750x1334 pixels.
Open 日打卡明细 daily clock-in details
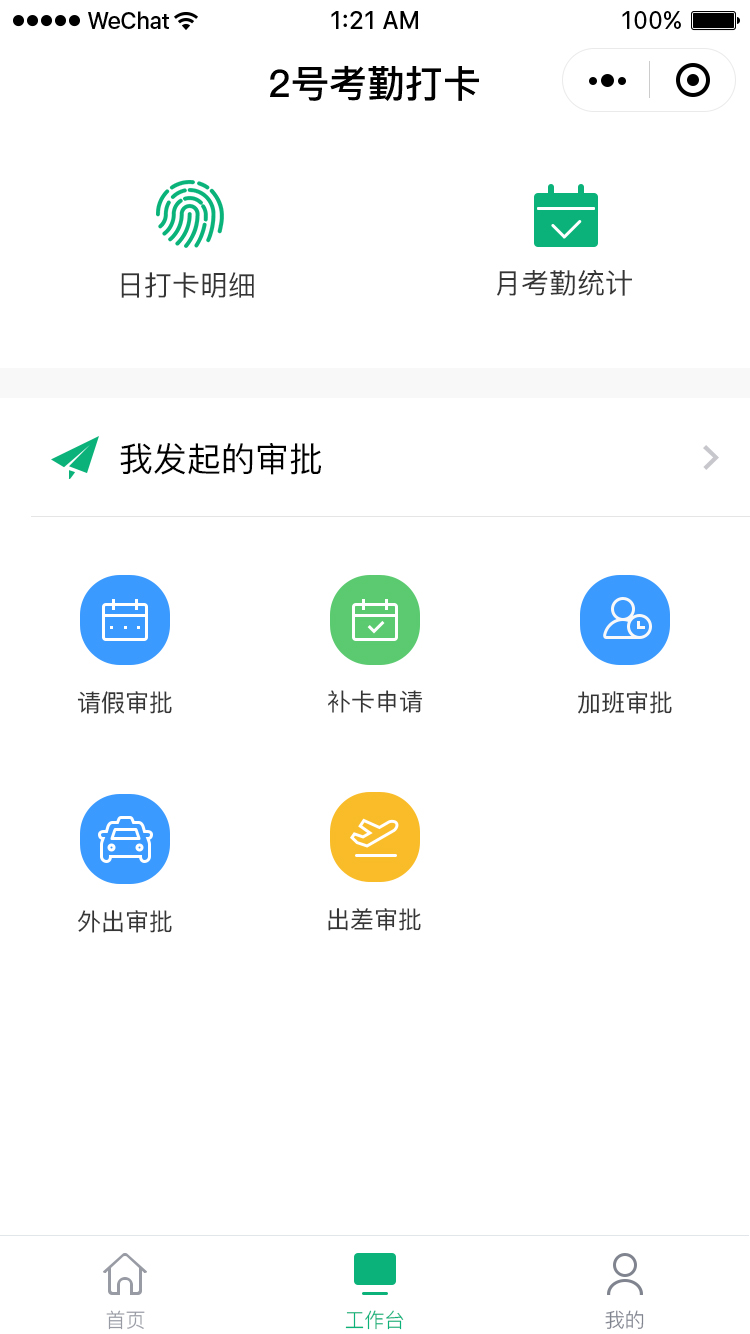click(188, 240)
